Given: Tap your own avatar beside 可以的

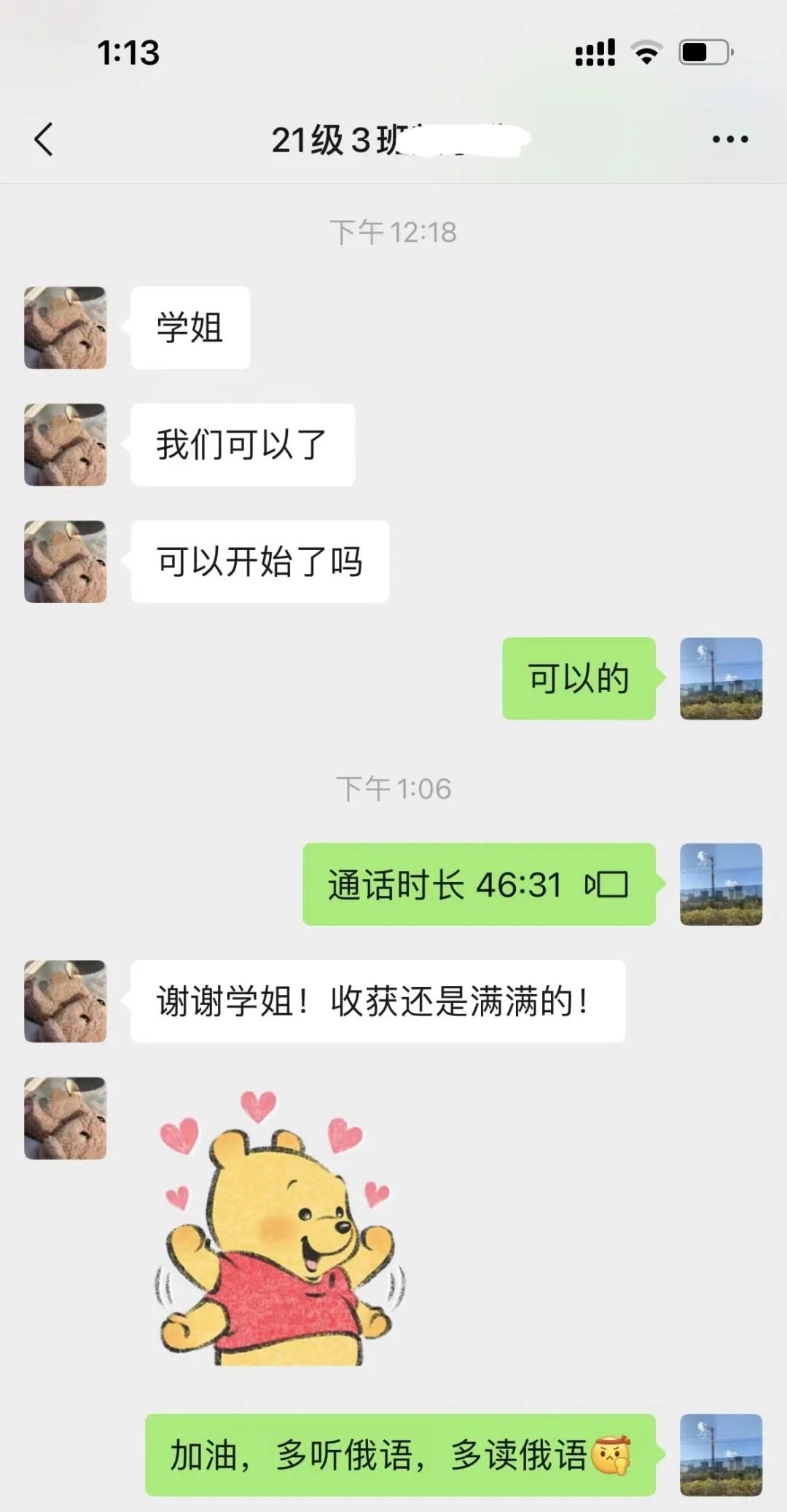Looking at the screenshot, I should [721, 679].
